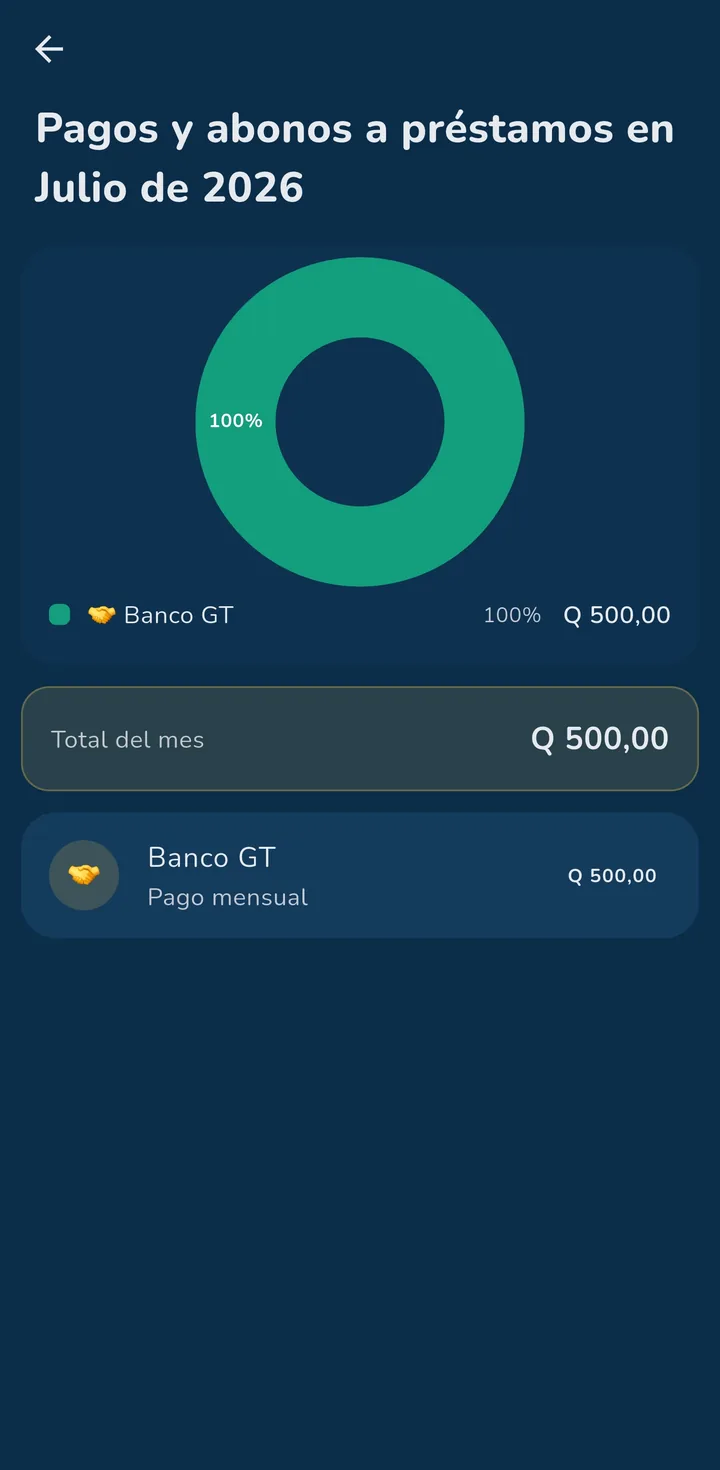
Task: Go back with the arrow icon
Action: click(x=49, y=49)
